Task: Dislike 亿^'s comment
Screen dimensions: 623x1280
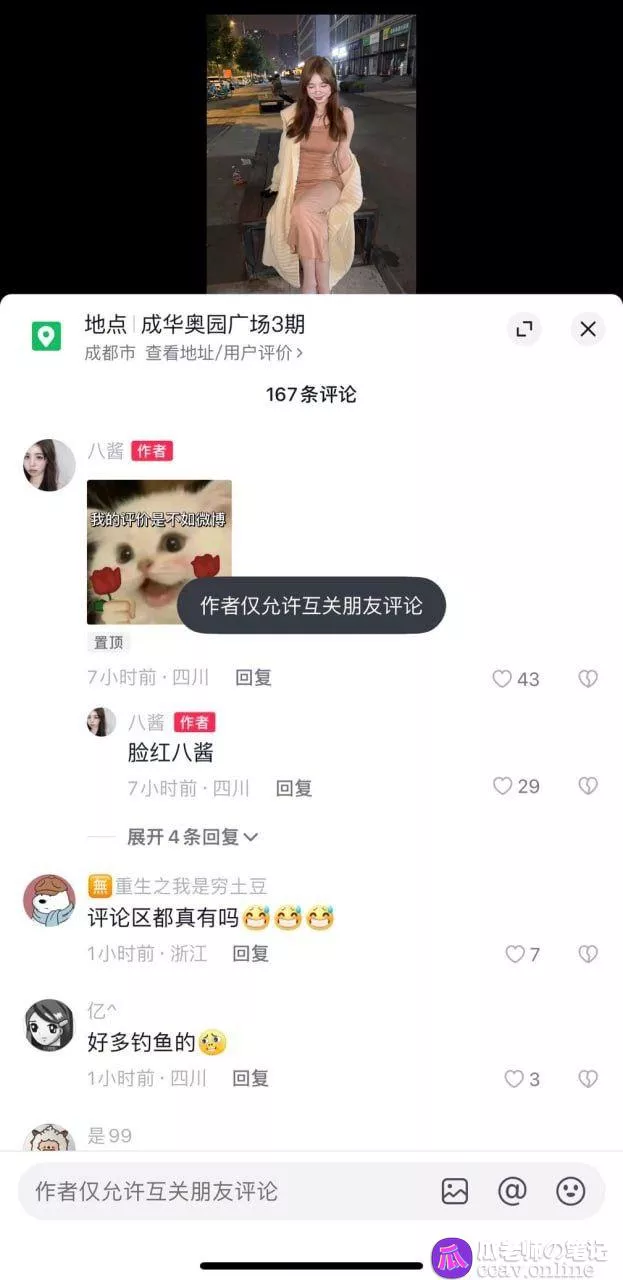Action: tap(588, 1079)
